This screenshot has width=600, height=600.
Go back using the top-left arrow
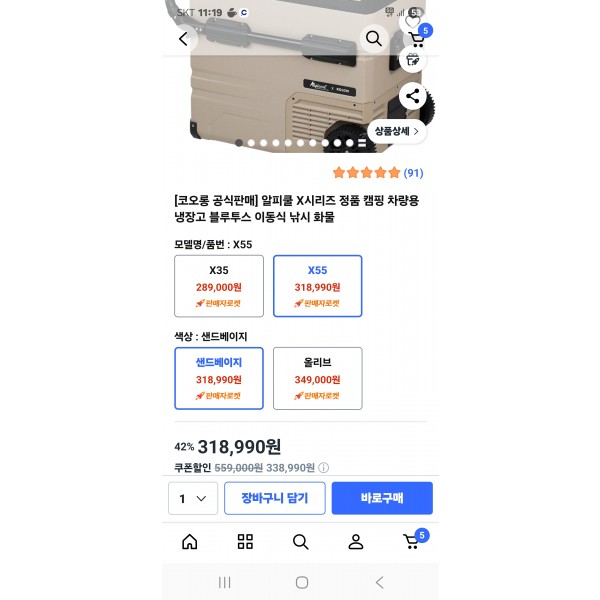(x=183, y=39)
